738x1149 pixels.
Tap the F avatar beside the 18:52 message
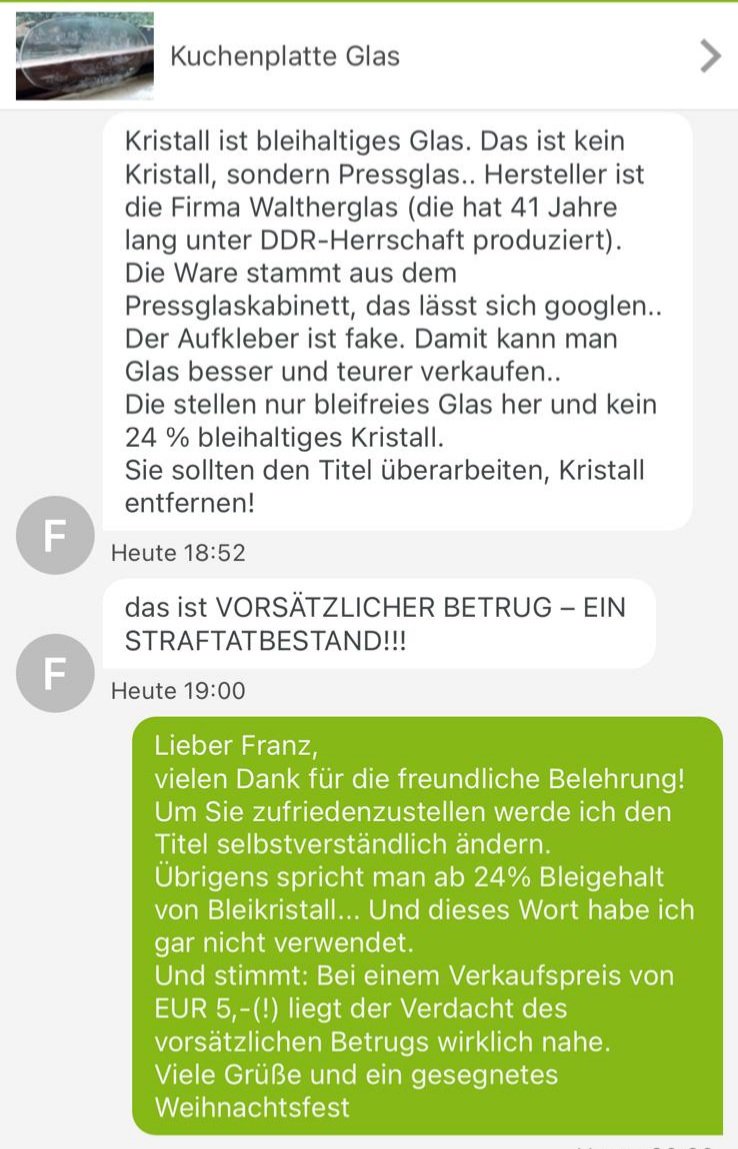(56, 535)
